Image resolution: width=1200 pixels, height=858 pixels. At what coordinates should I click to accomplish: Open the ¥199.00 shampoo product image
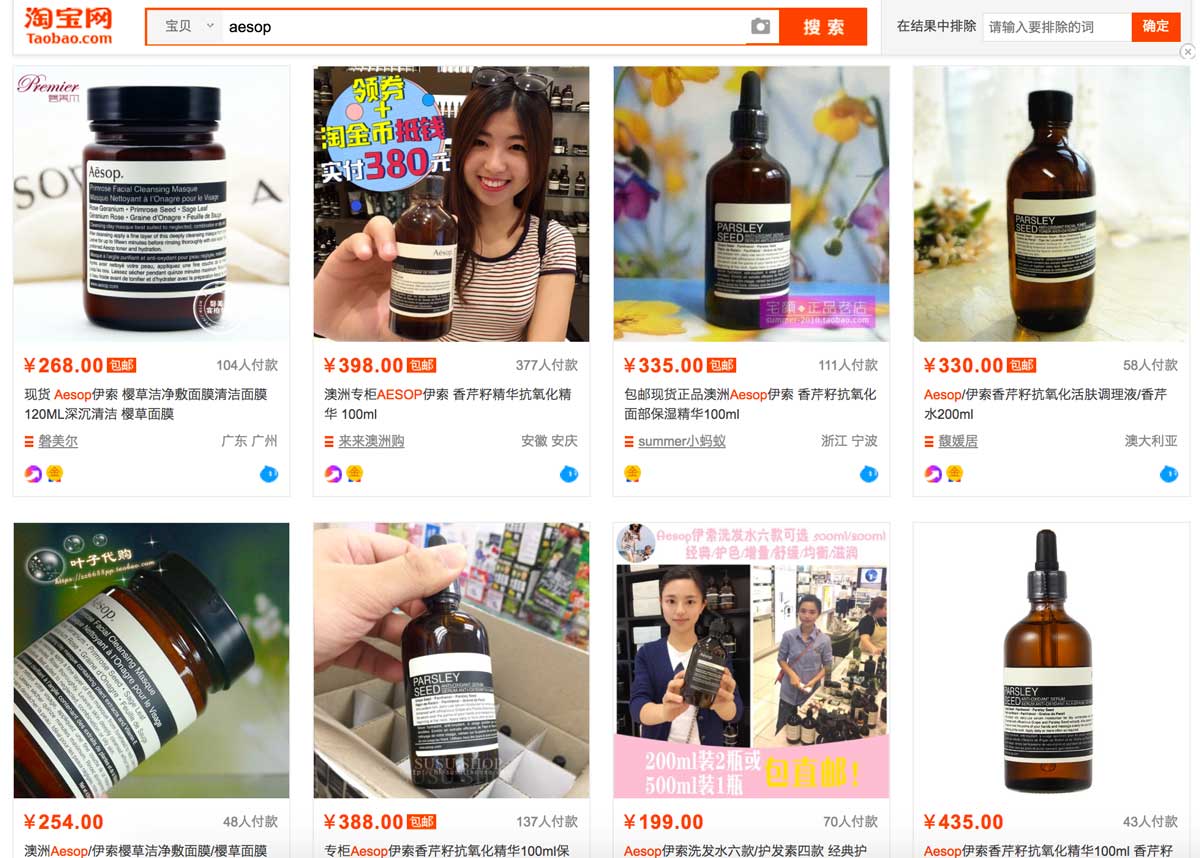click(x=751, y=660)
